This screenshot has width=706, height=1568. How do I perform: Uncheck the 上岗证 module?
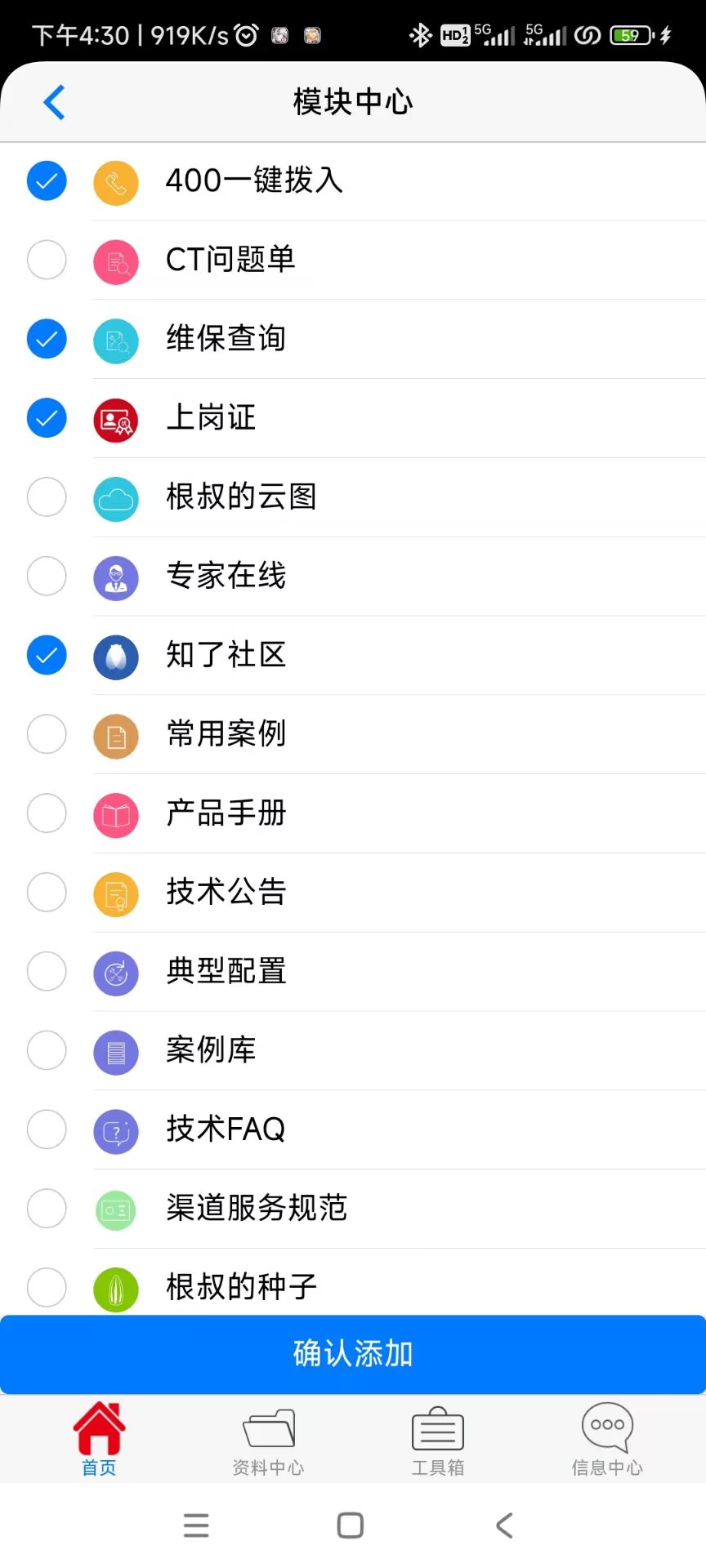pyautogui.click(x=47, y=418)
